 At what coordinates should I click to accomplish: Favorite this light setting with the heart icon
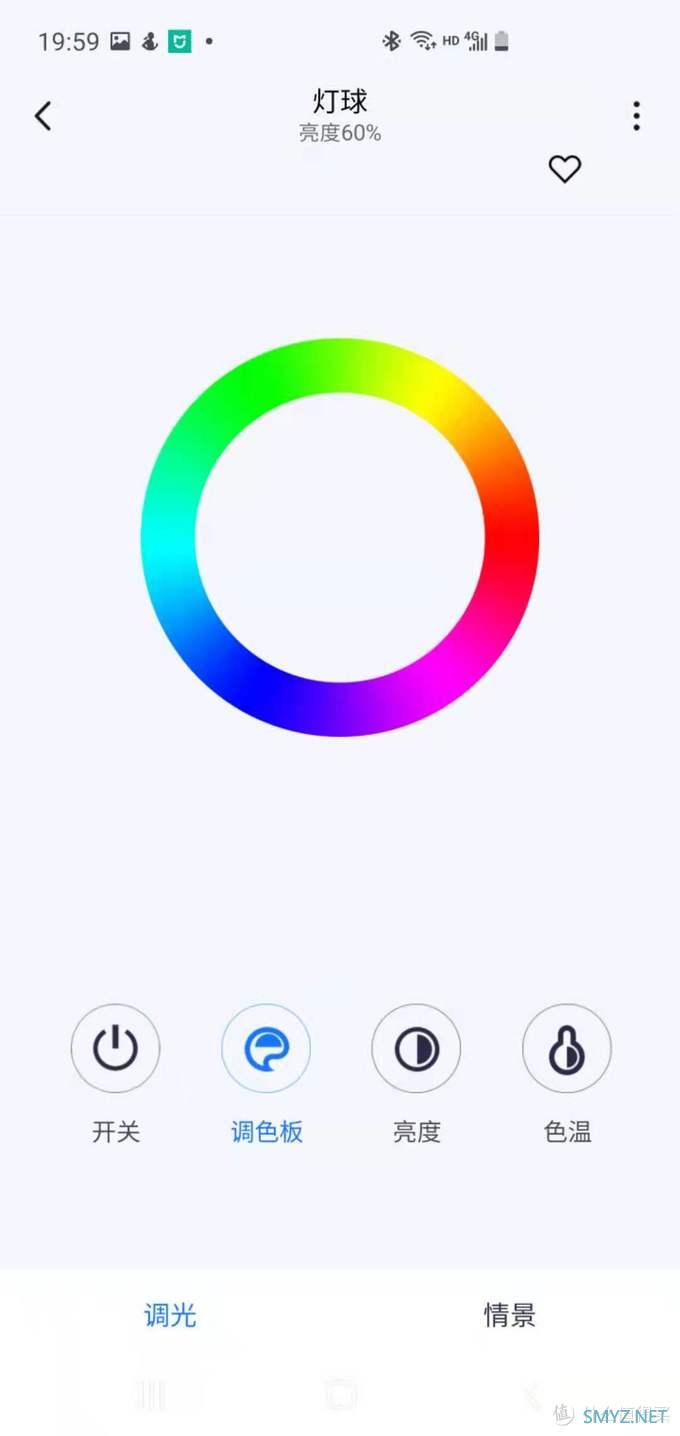click(565, 169)
